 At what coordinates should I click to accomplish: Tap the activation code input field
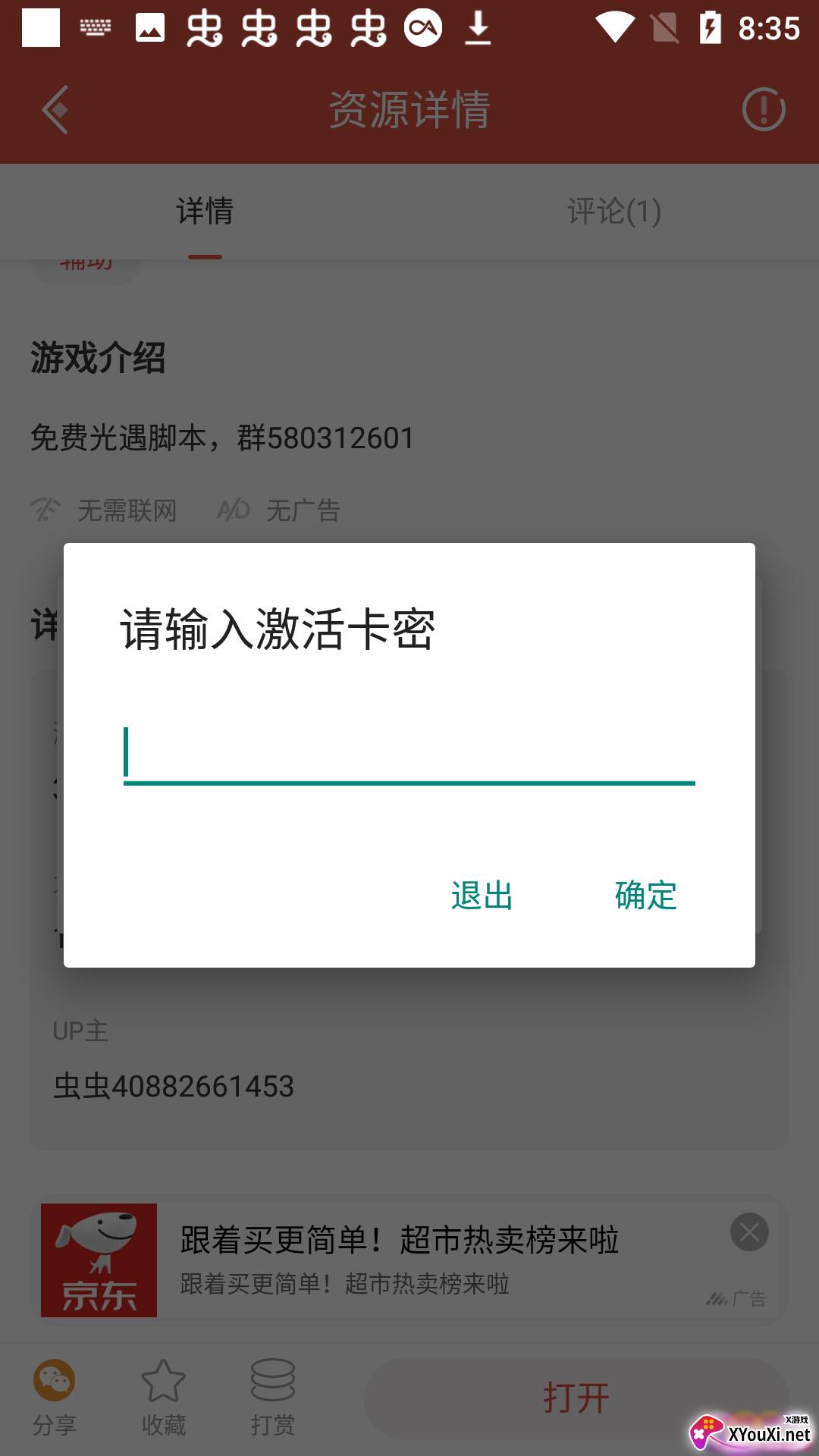tap(409, 753)
